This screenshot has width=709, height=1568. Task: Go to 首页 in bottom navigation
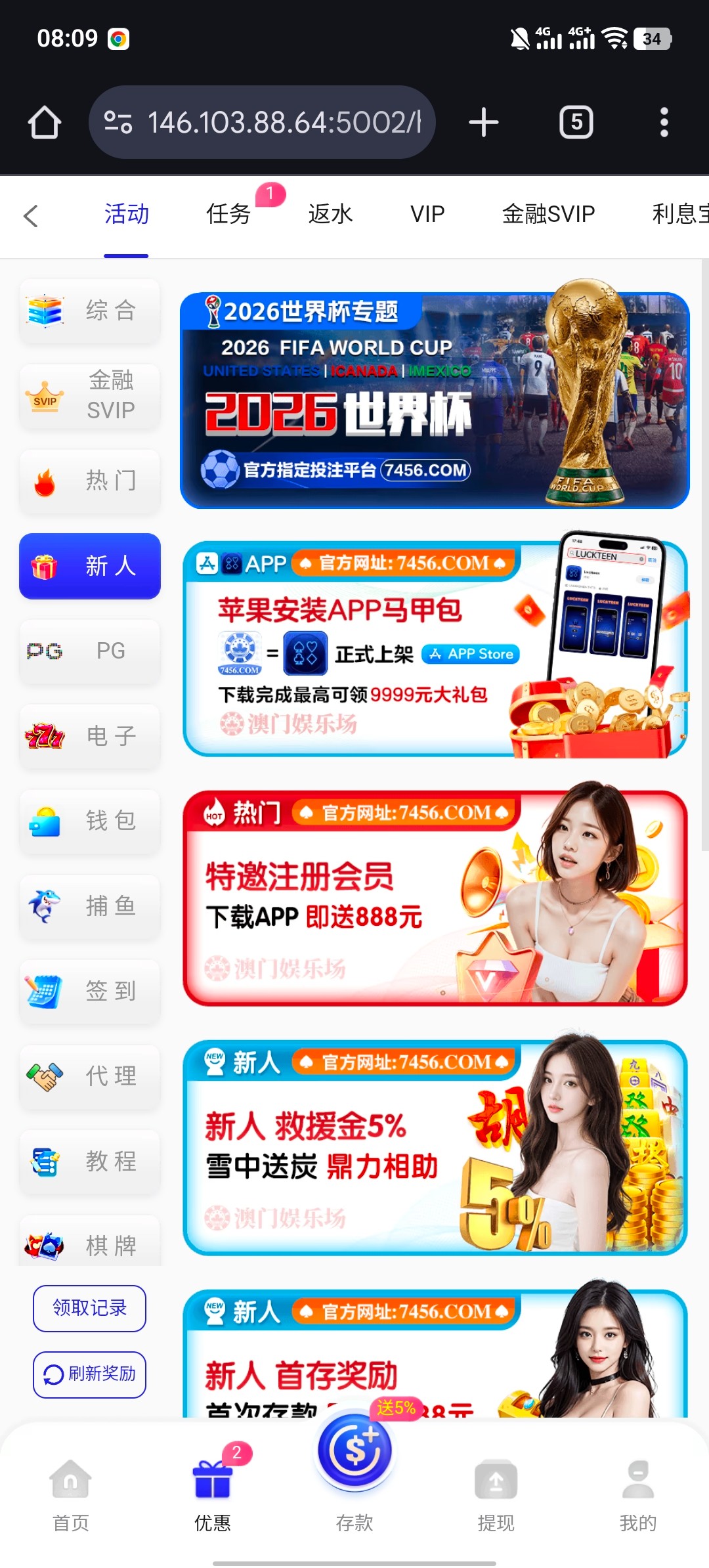click(x=71, y=1495)
